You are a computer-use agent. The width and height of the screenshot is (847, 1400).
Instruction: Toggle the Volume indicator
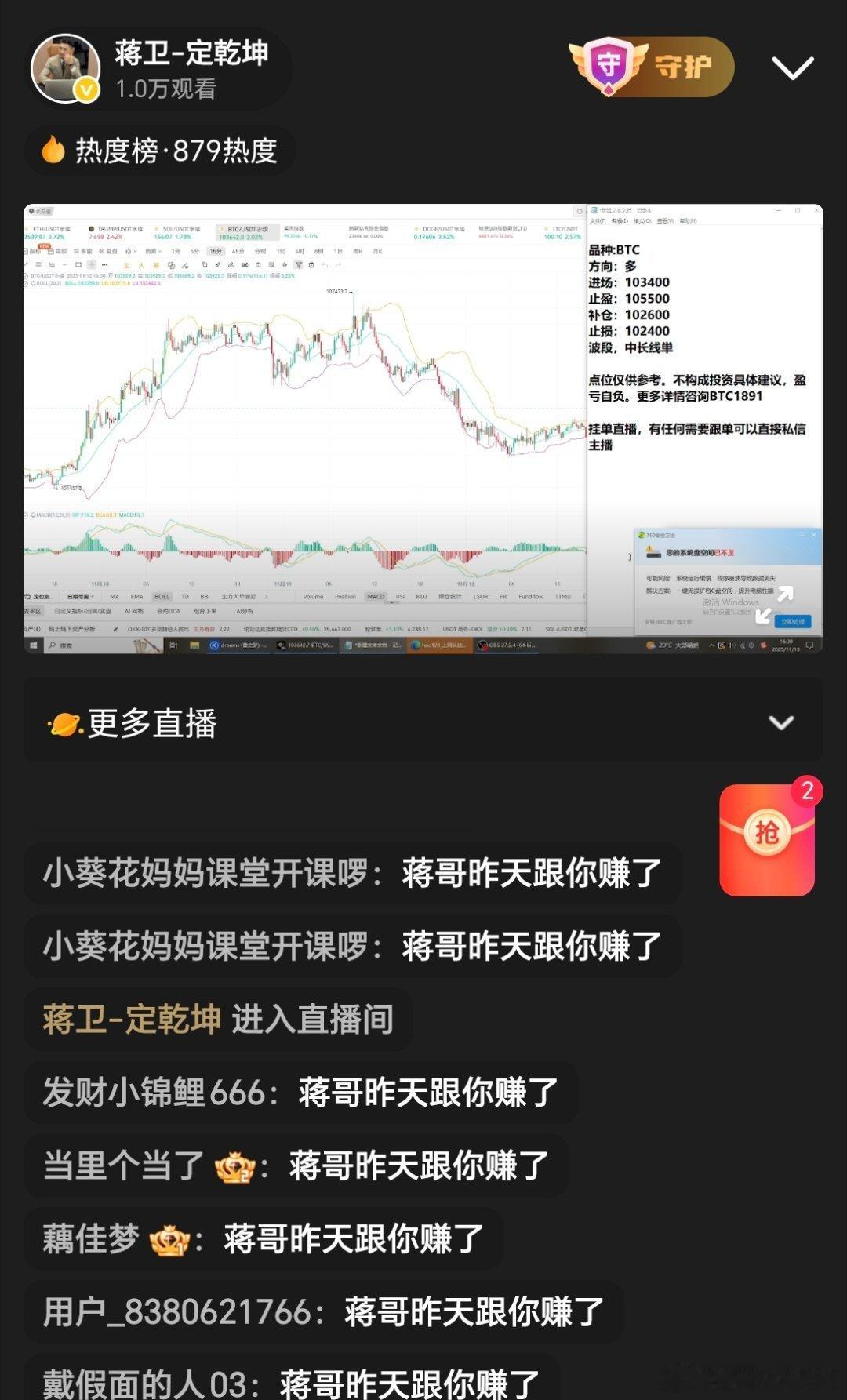tap(312, 596)
